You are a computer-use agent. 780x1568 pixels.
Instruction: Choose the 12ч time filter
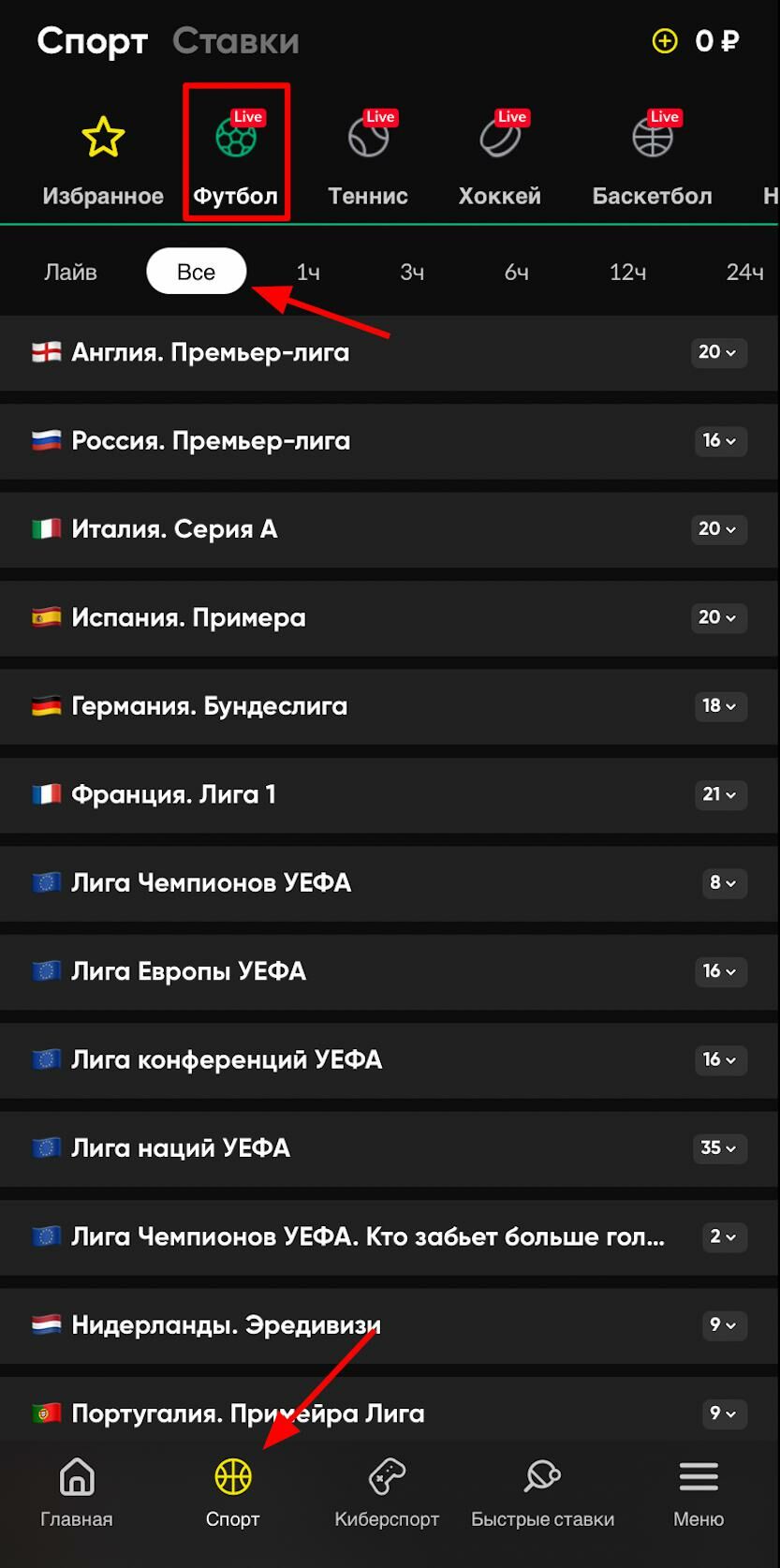[x=627, y=272]
